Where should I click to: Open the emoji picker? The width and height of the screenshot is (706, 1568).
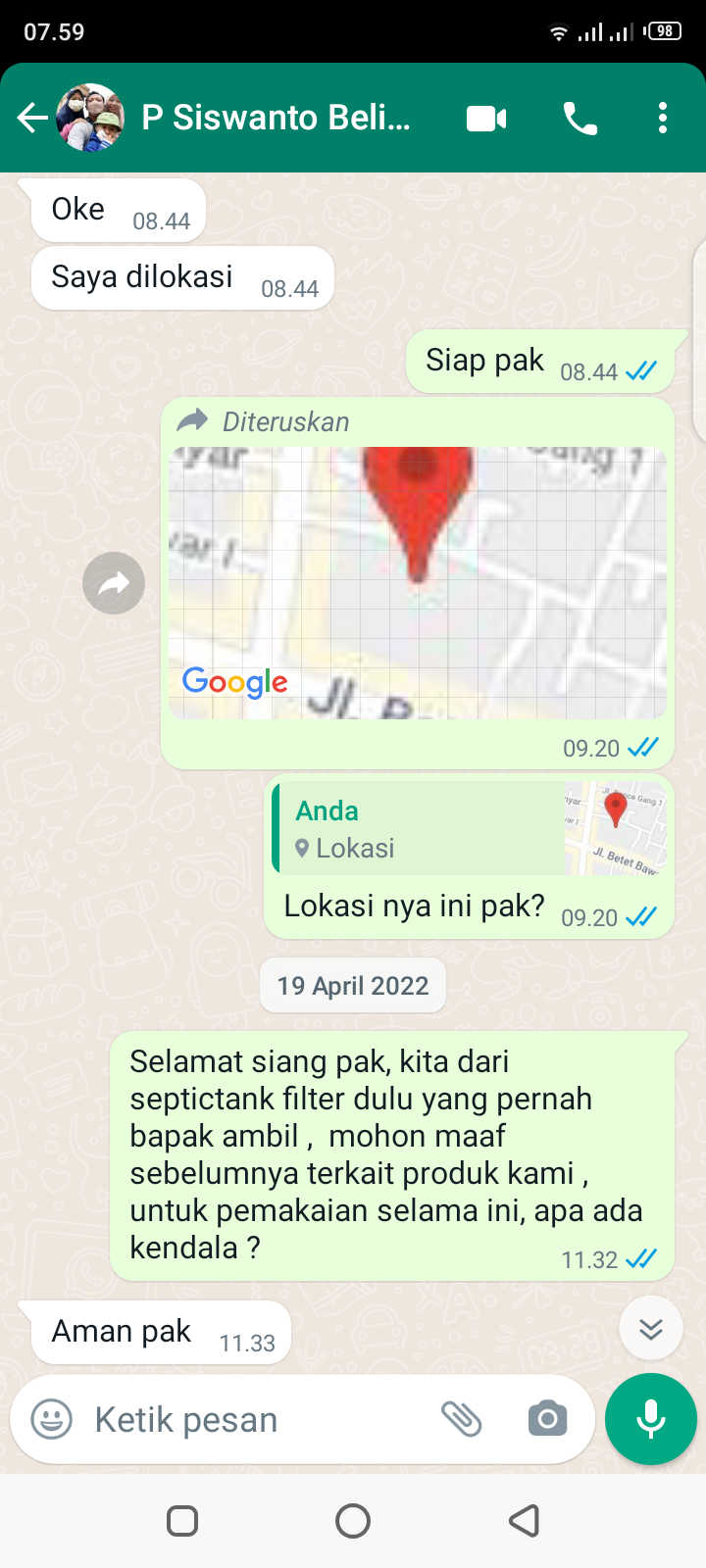pos(52,1419)
